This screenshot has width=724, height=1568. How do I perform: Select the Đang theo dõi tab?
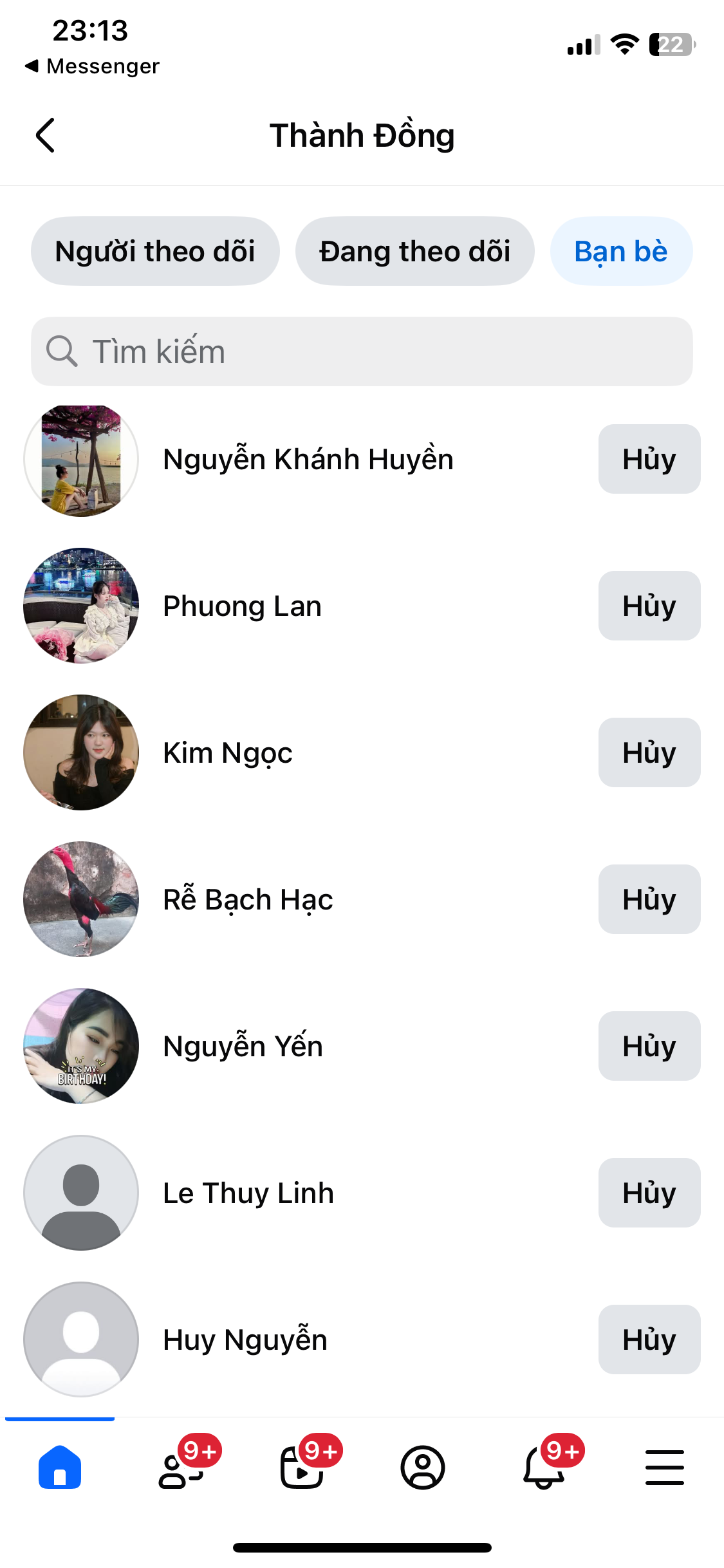414,251
